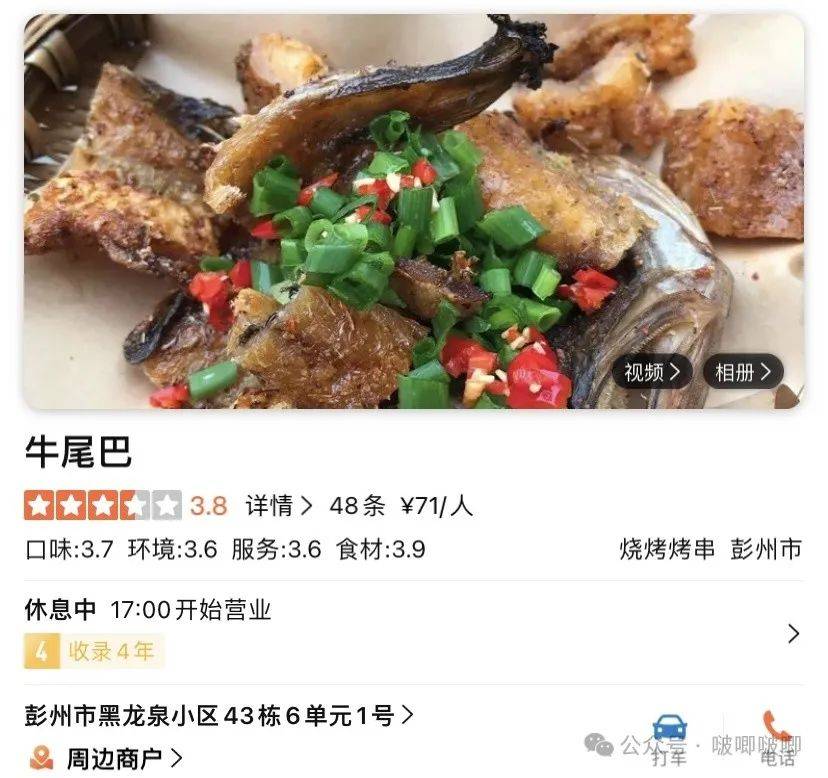View the 详情 rating details
The height and width of the screenshot is (778, 828).
point(279,506)
